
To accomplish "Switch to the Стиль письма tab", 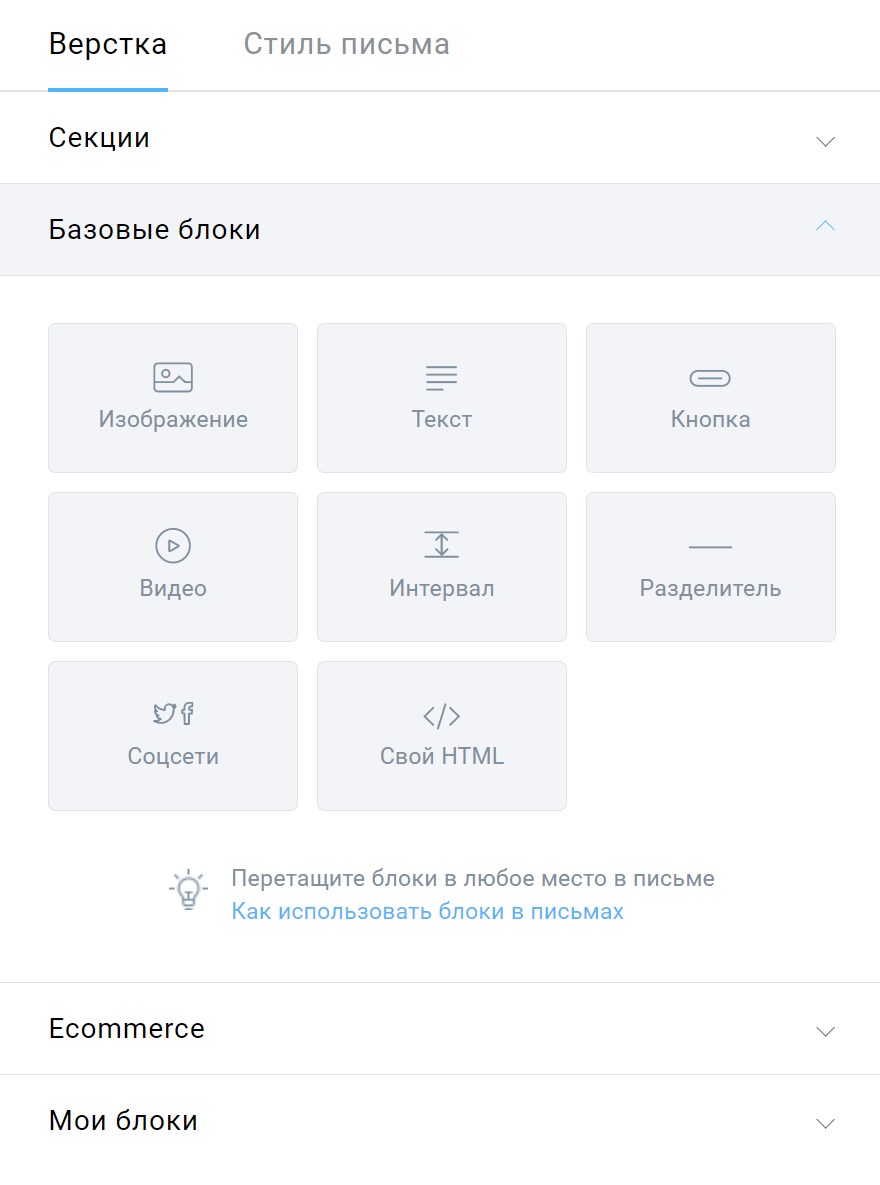I will tap(346, 45).
